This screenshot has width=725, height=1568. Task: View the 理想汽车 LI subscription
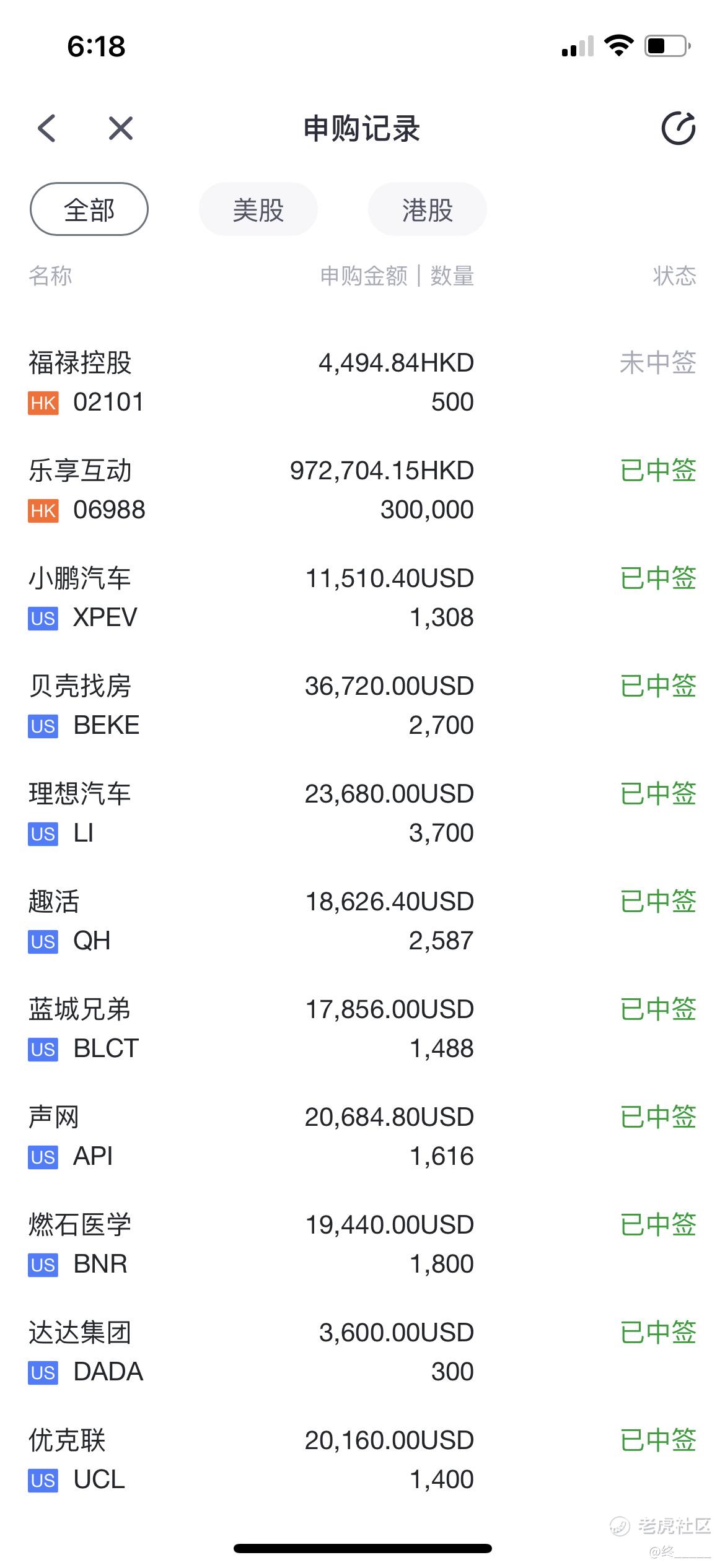coord(362,813)
